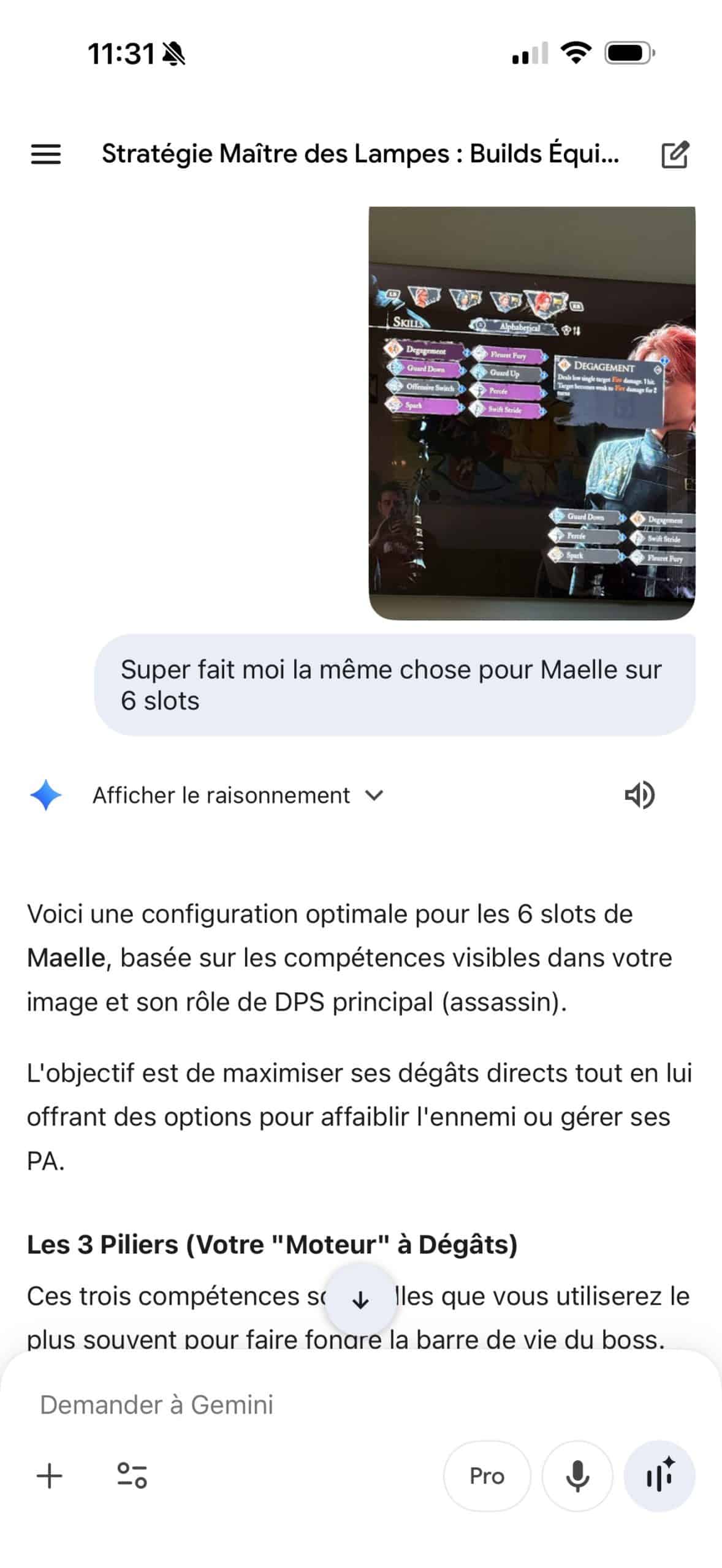Activate microphone voice input
Viewport: 722px width, 1568px height.
(x=577, y=1476)
